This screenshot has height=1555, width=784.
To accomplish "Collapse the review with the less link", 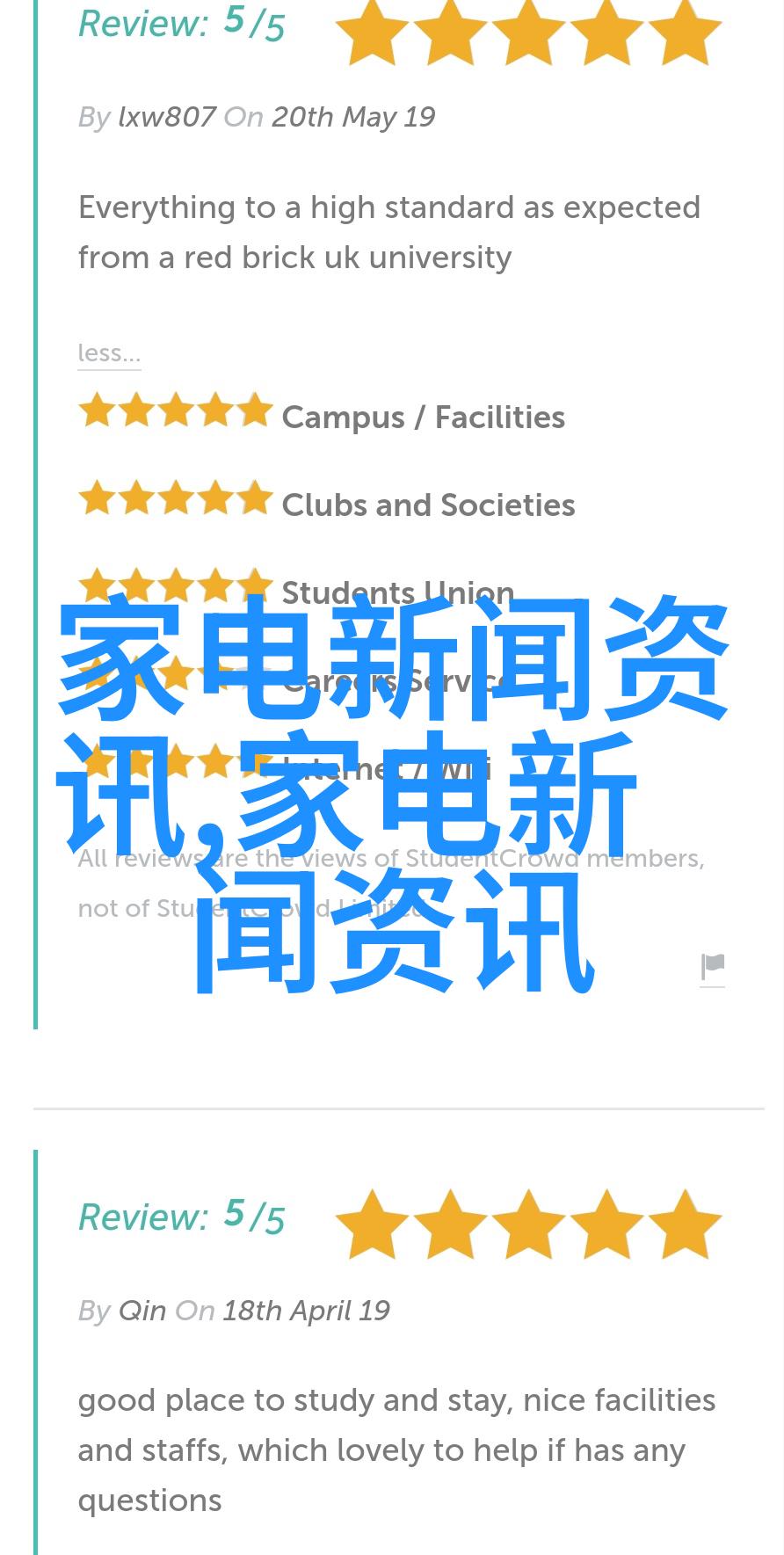I will pos(109,353).
